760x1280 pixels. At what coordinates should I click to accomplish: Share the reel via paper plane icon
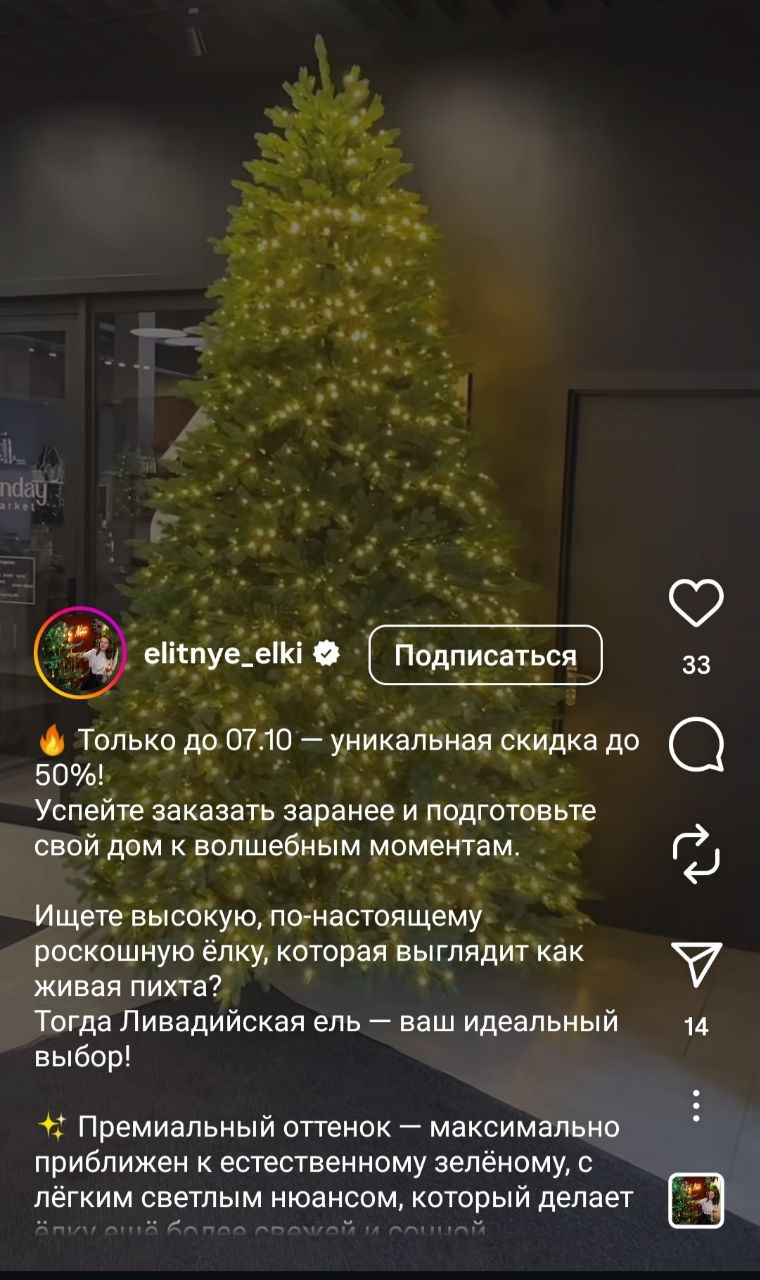click(x=695, y=963)
